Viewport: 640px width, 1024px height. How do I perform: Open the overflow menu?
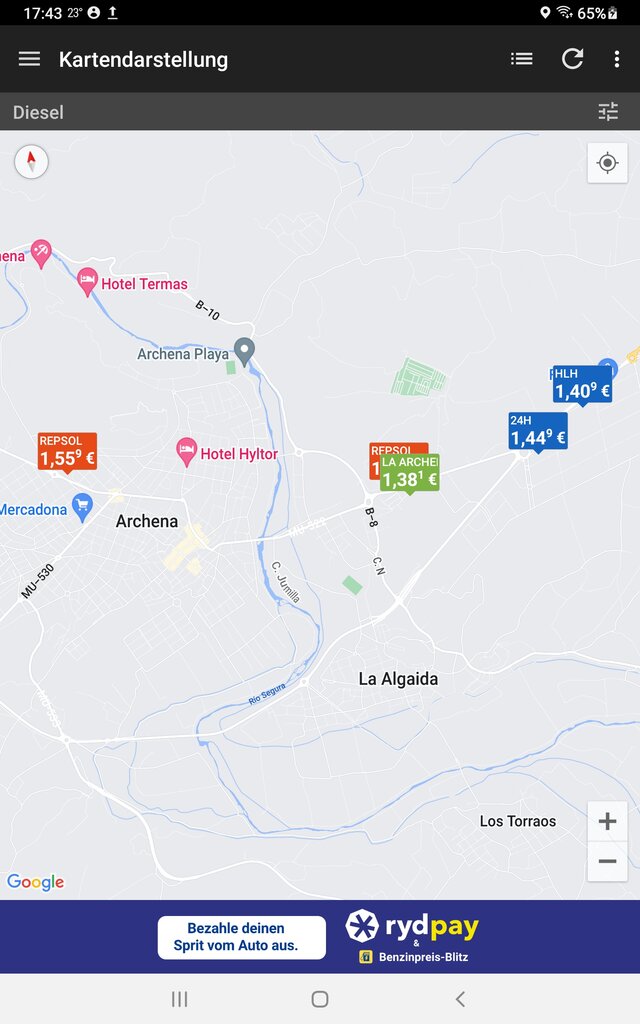pyautogui.click(x=616, y=59)
